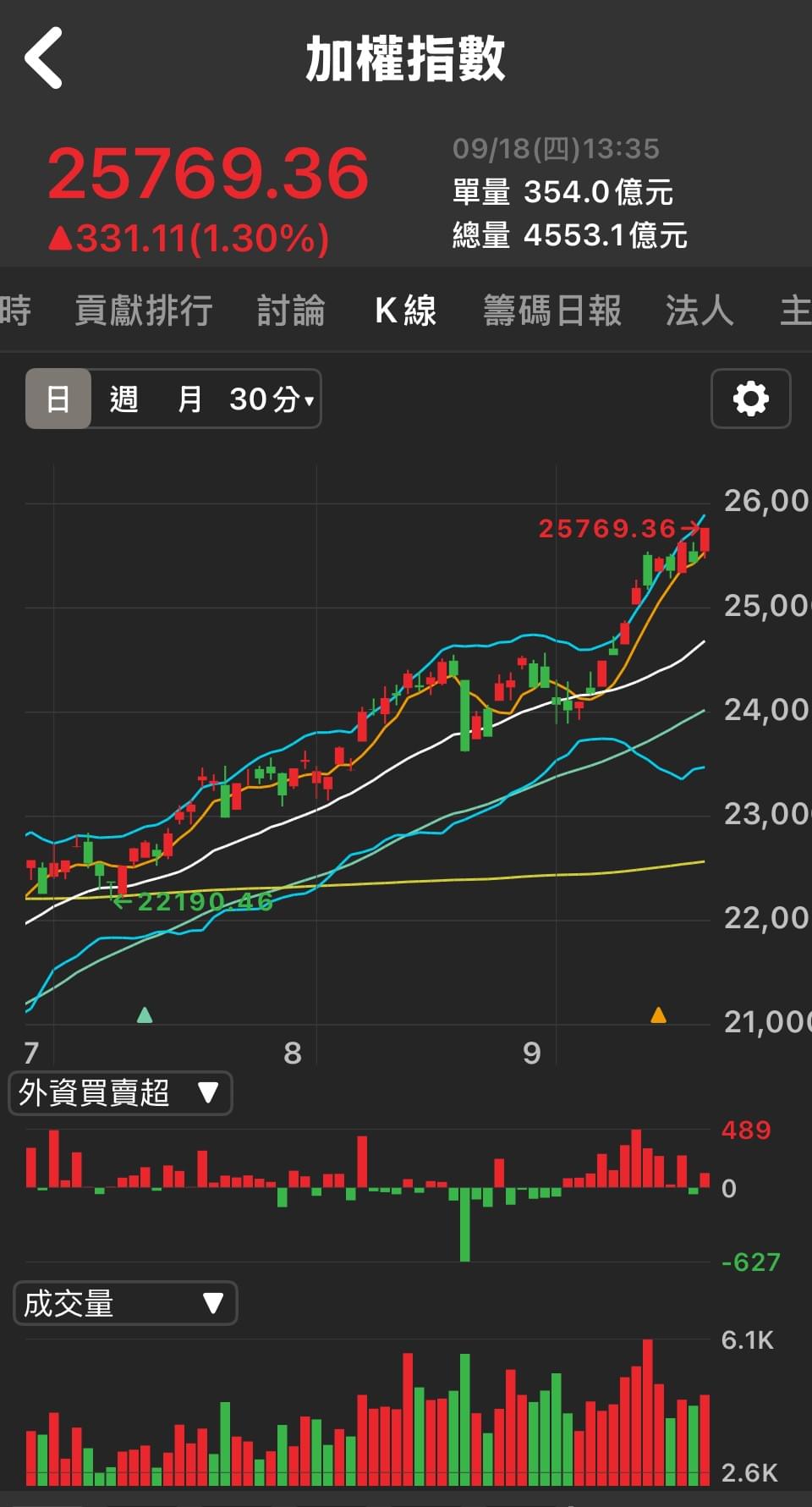Screen dimensions: 812x1507
Task: Expand the 成交量 indicator dropdown
Action: (x=125, y=1303)
